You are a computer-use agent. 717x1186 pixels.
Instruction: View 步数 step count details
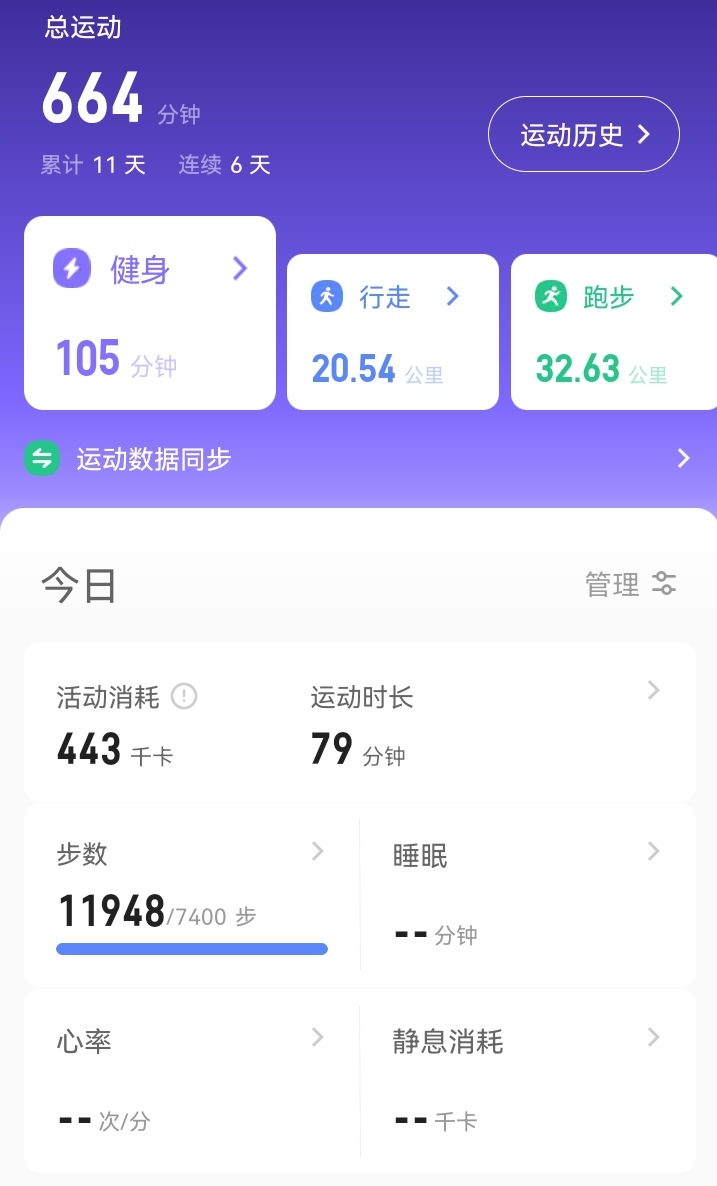(x=192, y=894)
